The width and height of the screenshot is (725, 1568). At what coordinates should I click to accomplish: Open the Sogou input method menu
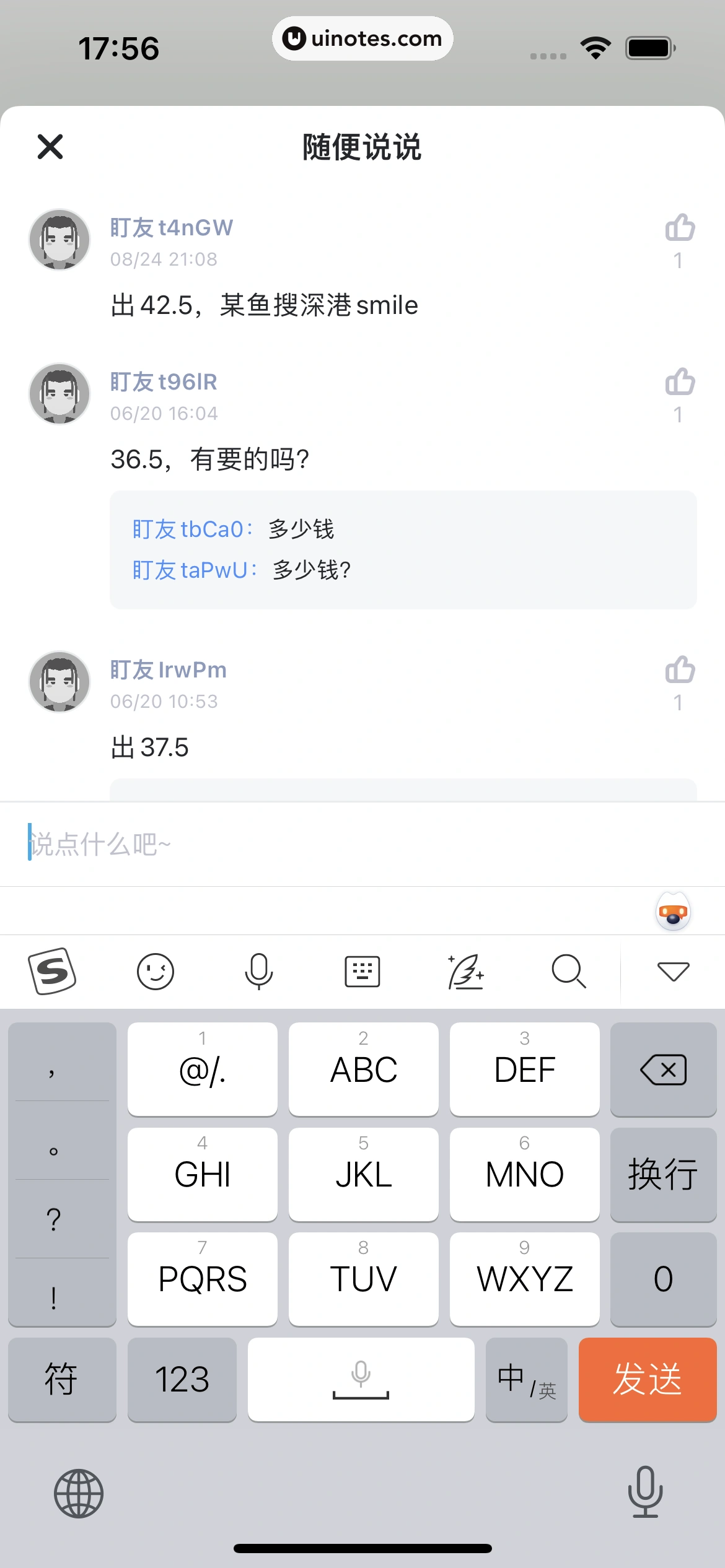coord(52,971)
